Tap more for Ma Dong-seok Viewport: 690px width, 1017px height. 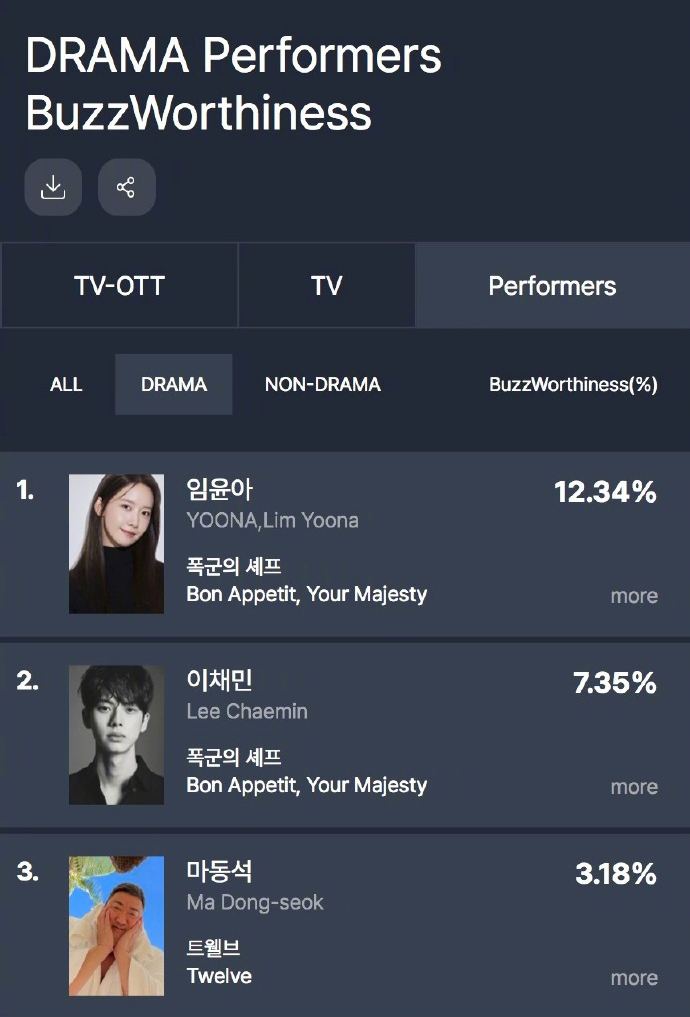pyautogui.click(x=634, y=978)
